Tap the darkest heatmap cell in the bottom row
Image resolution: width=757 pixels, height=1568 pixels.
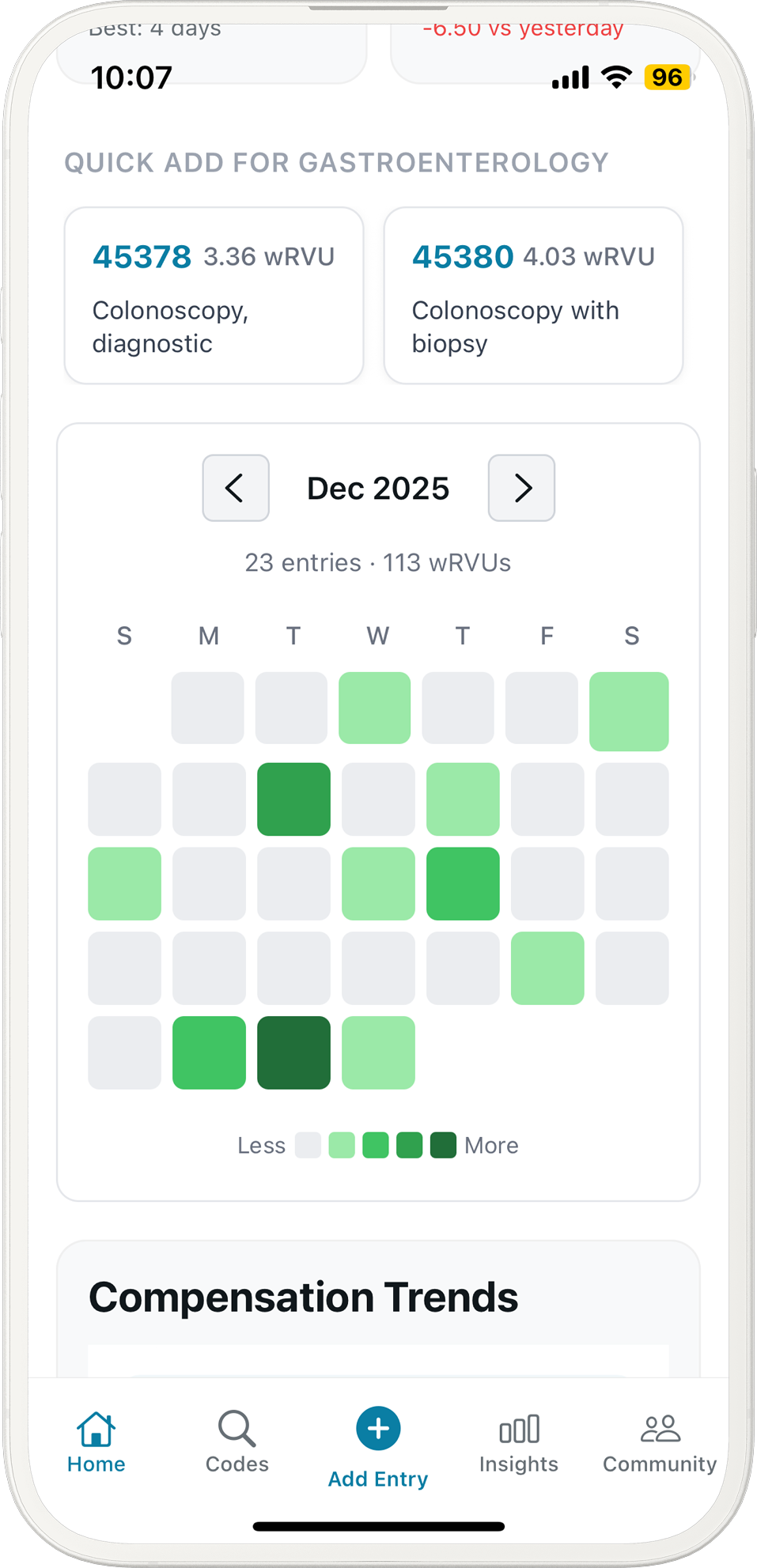(x=293, y=1052)
